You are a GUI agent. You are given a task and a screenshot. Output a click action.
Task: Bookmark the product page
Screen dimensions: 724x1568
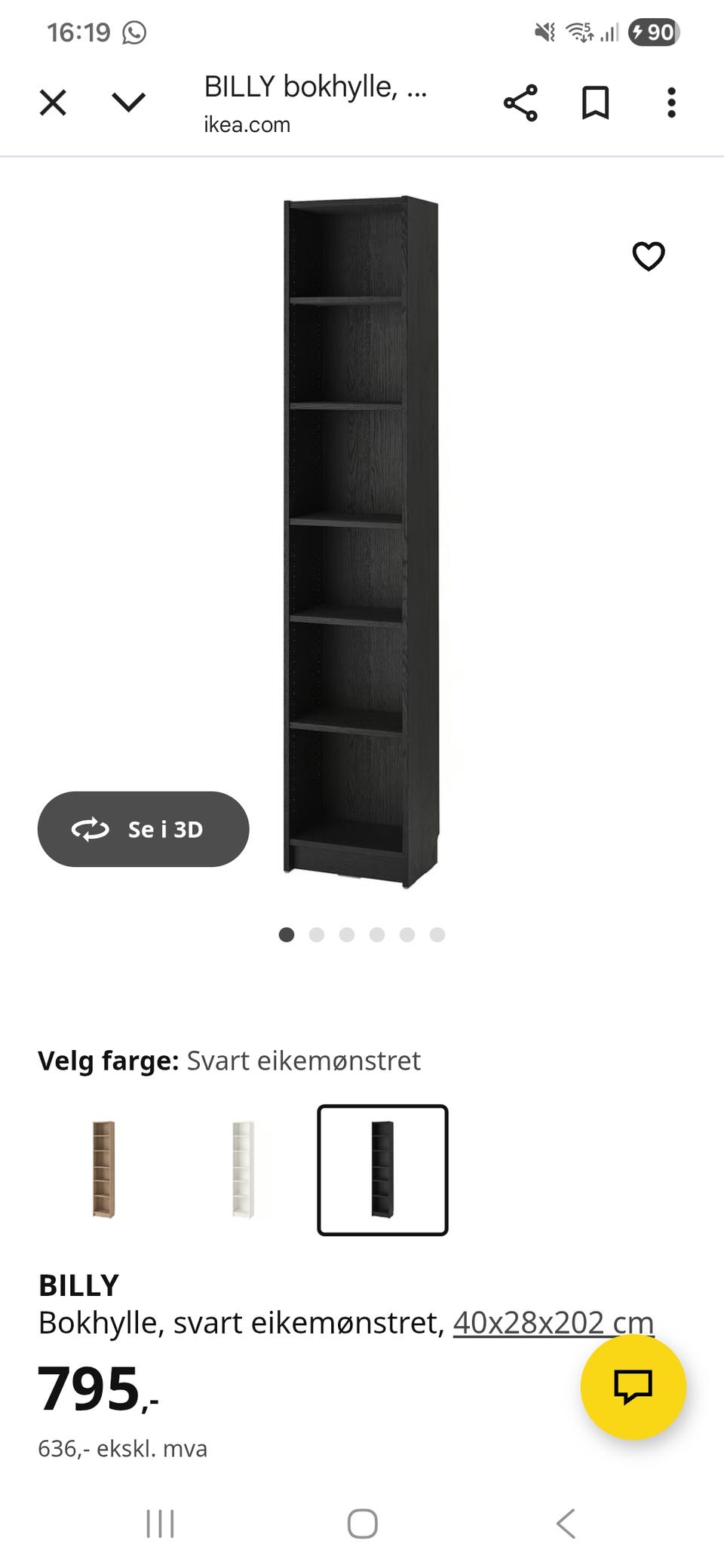595,103
